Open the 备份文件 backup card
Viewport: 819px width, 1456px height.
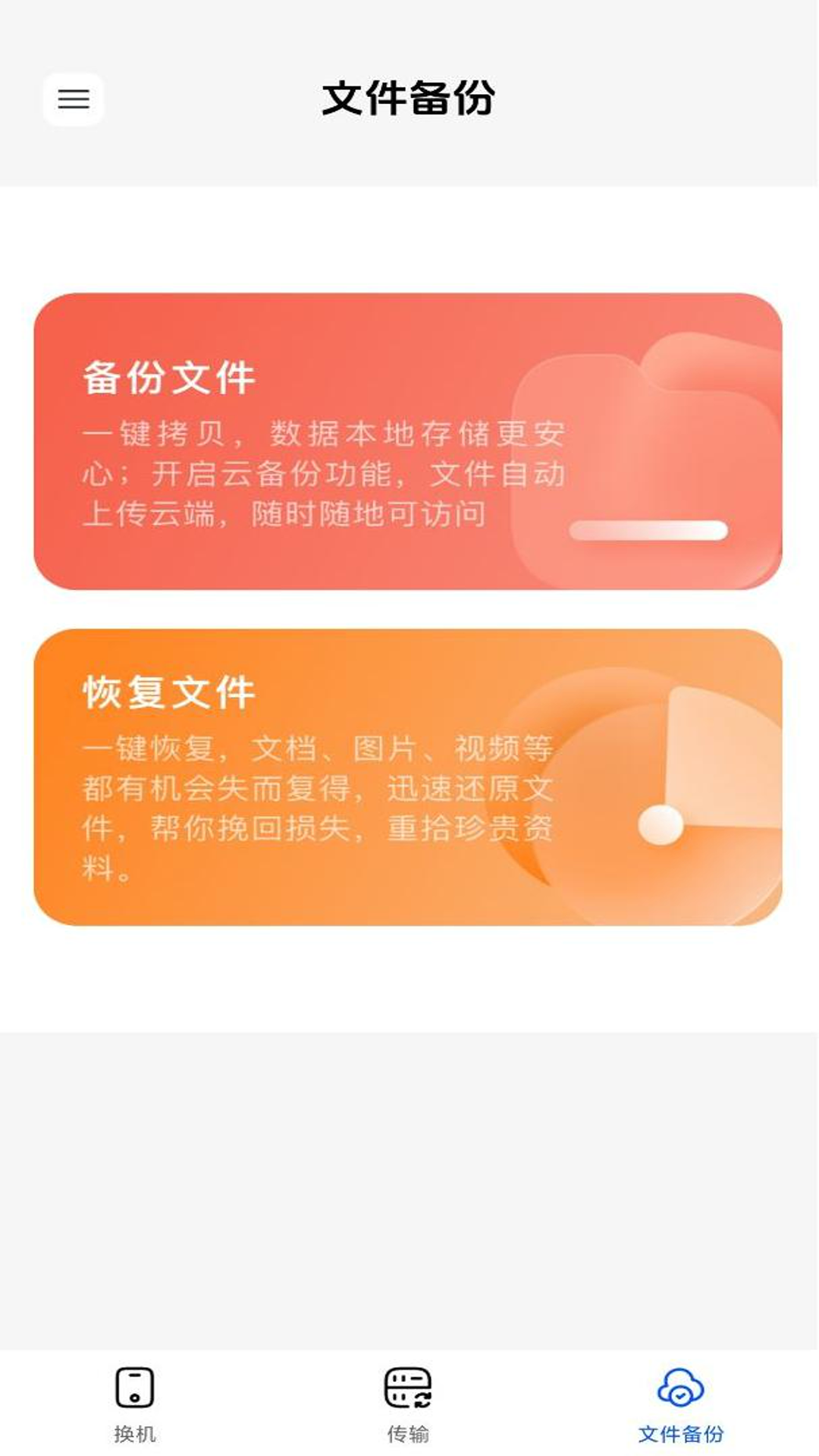(x=409, y=440)
